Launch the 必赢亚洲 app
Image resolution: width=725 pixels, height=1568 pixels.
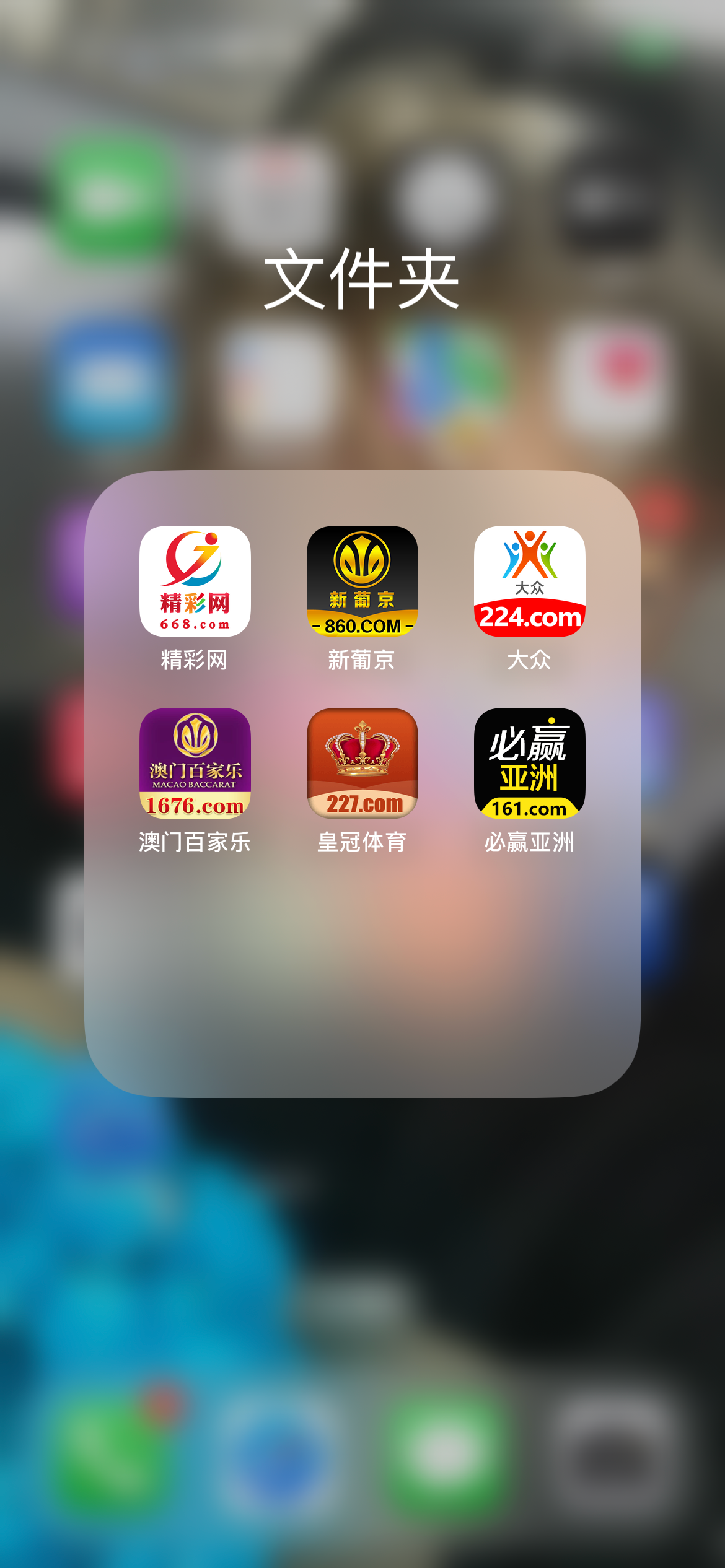pyautogui.click(x=529, y=763)
